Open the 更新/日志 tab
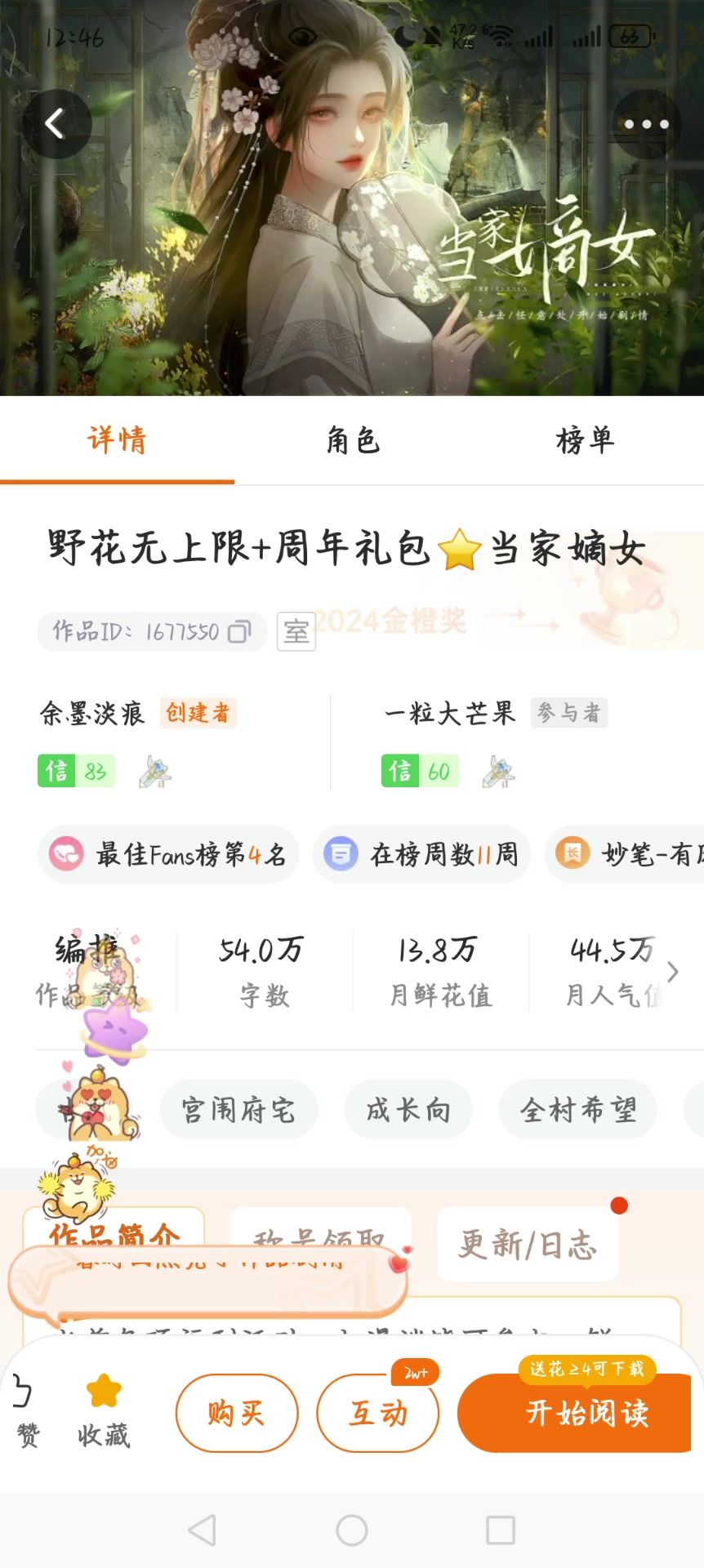This screenshot has height=1568, width=704. coord(528,1245)
